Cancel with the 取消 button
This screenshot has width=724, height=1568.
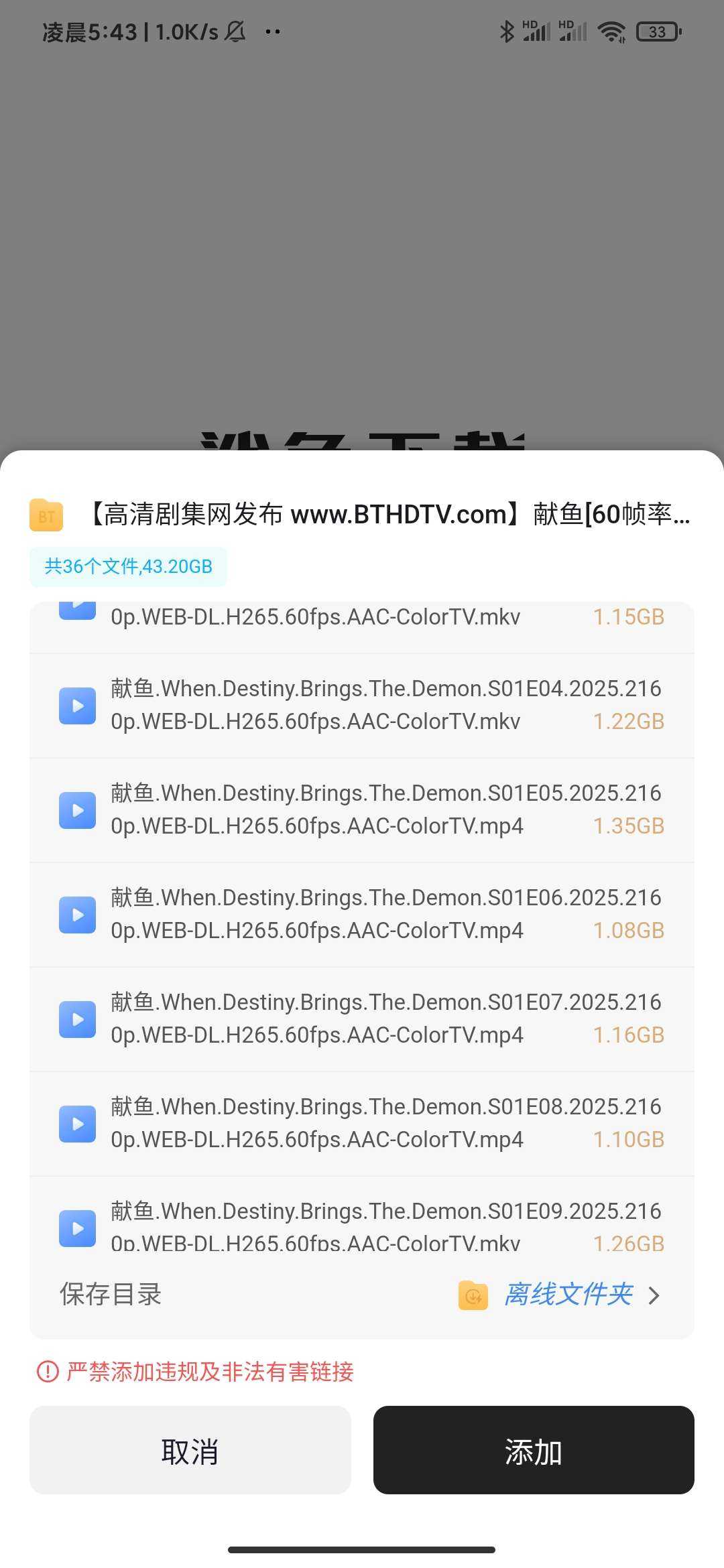pyautogui.click(x=190, y=1451)
